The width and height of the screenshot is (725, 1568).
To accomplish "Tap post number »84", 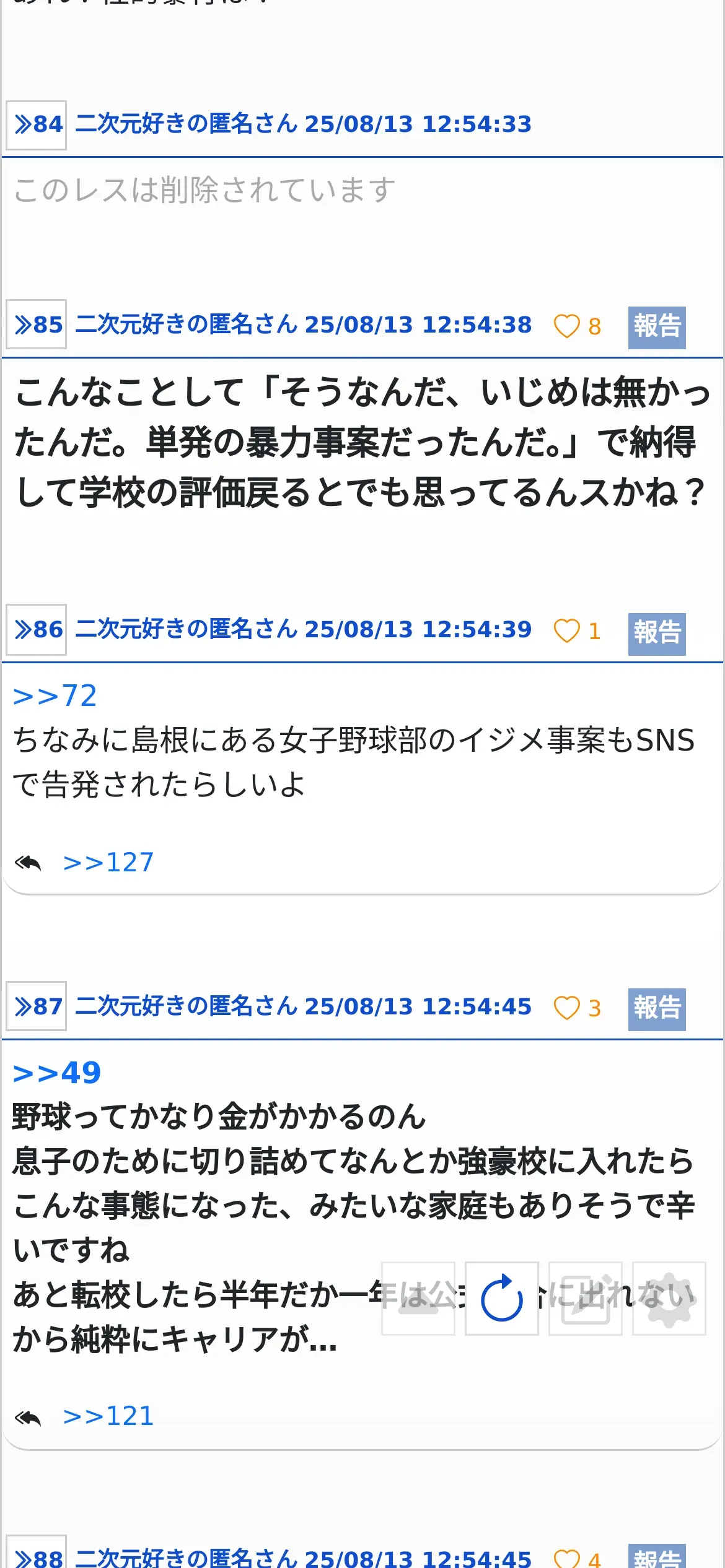I will click(x=37, y=125).
